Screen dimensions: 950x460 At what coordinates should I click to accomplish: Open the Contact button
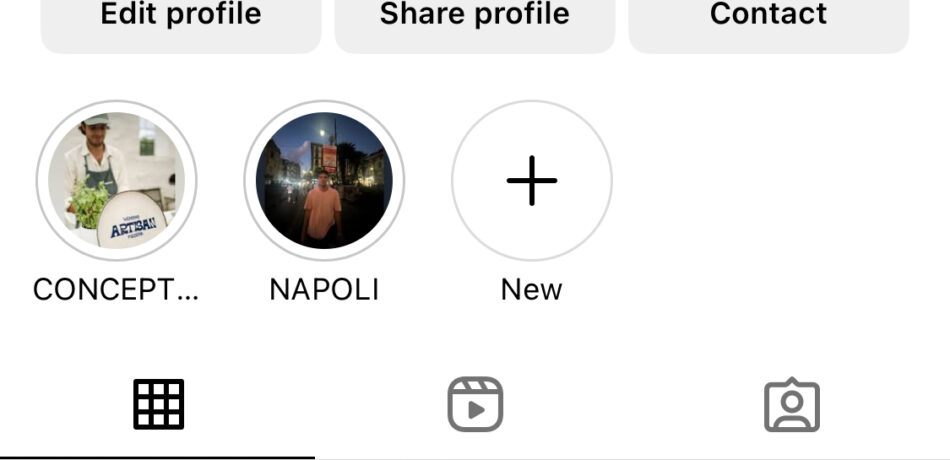tap(768, 18)
